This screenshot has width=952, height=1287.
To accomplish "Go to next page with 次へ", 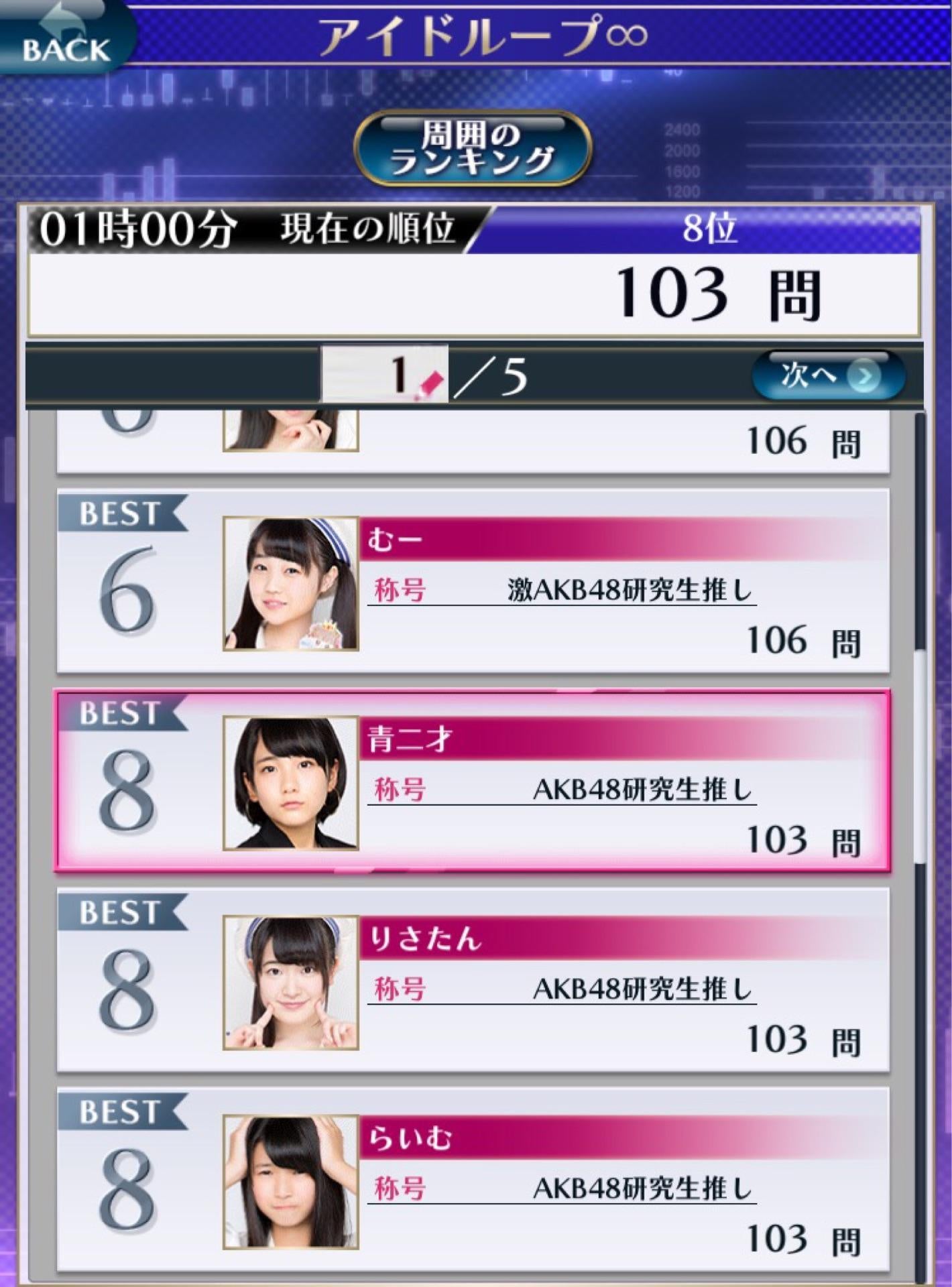I will (x=828, y=375).
